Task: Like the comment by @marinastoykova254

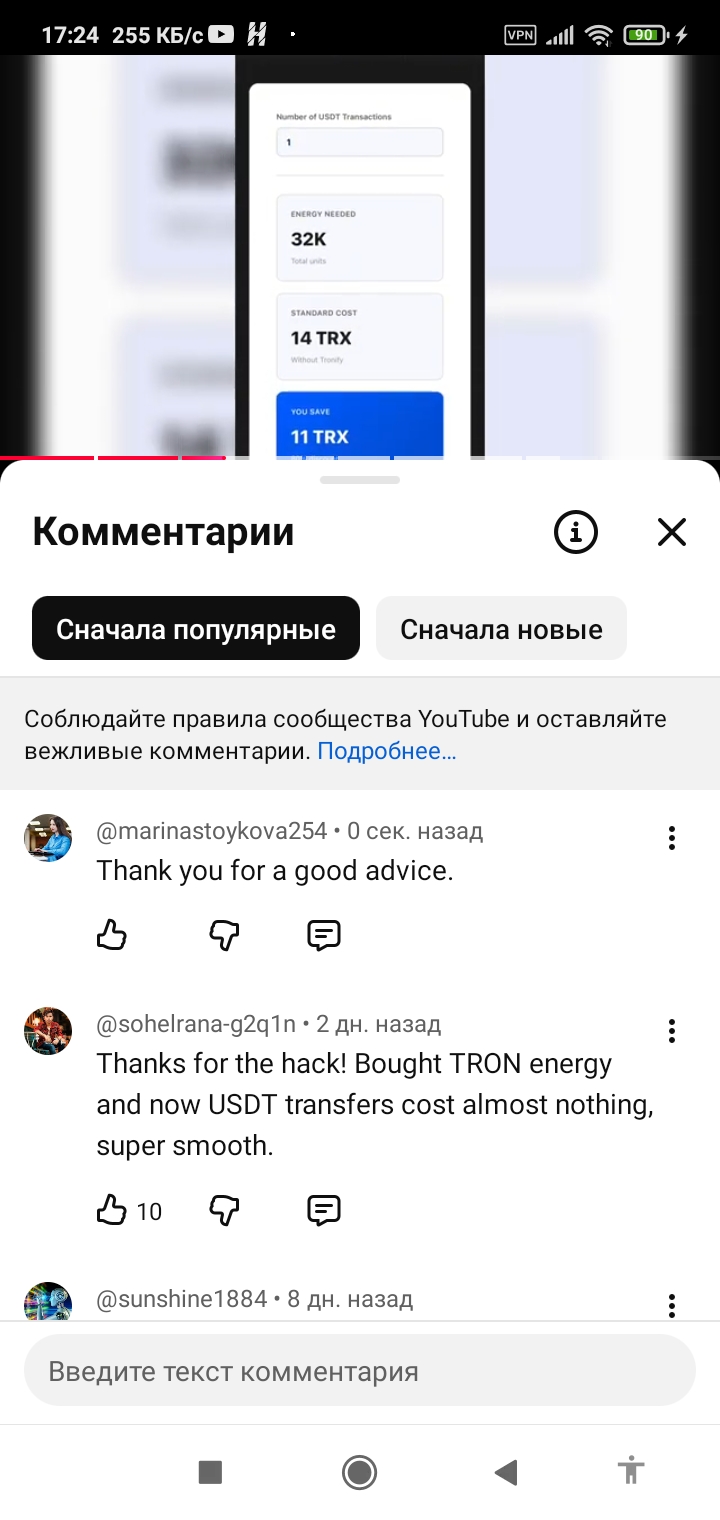Action: tap(112, 936)
